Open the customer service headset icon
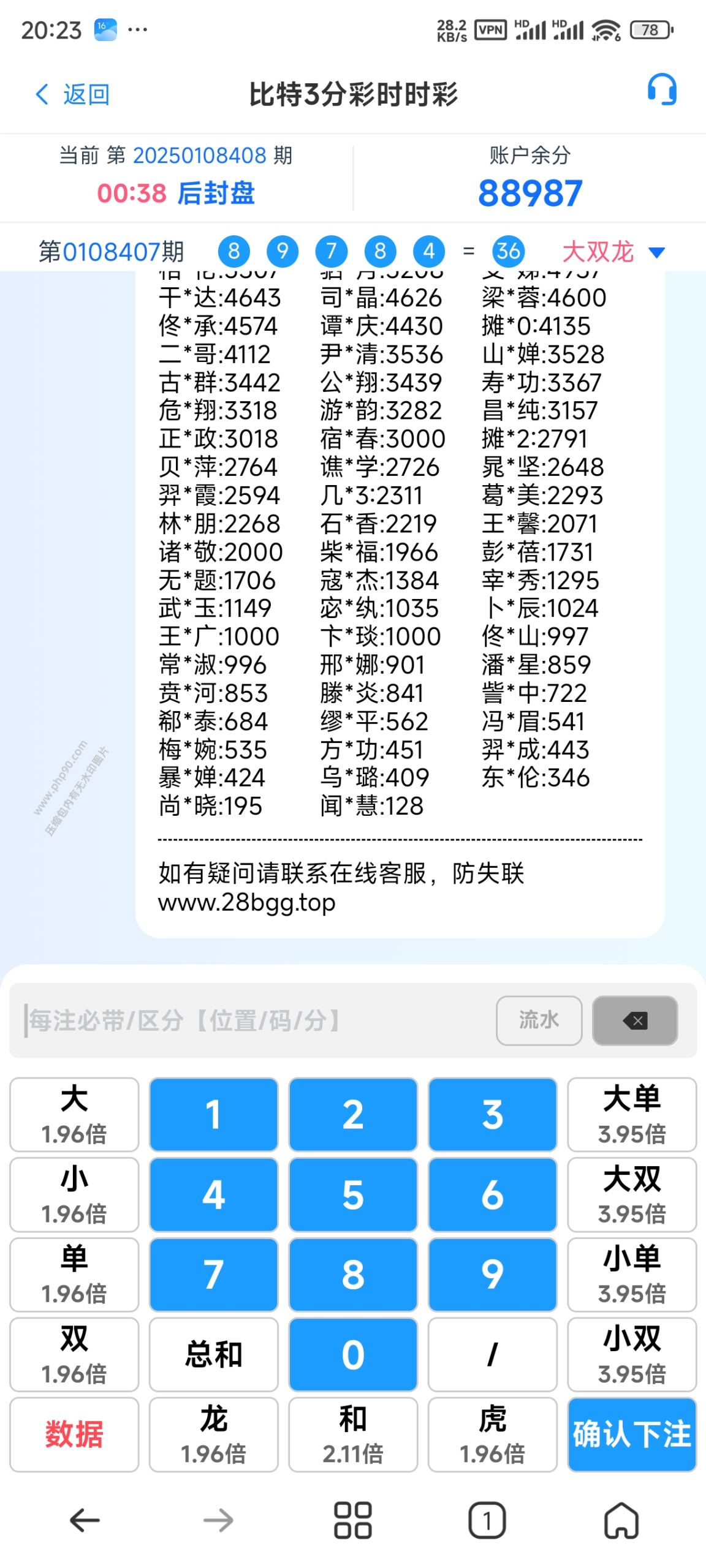The width and height of the screenshot is (706, 1568). coord(661,90)
